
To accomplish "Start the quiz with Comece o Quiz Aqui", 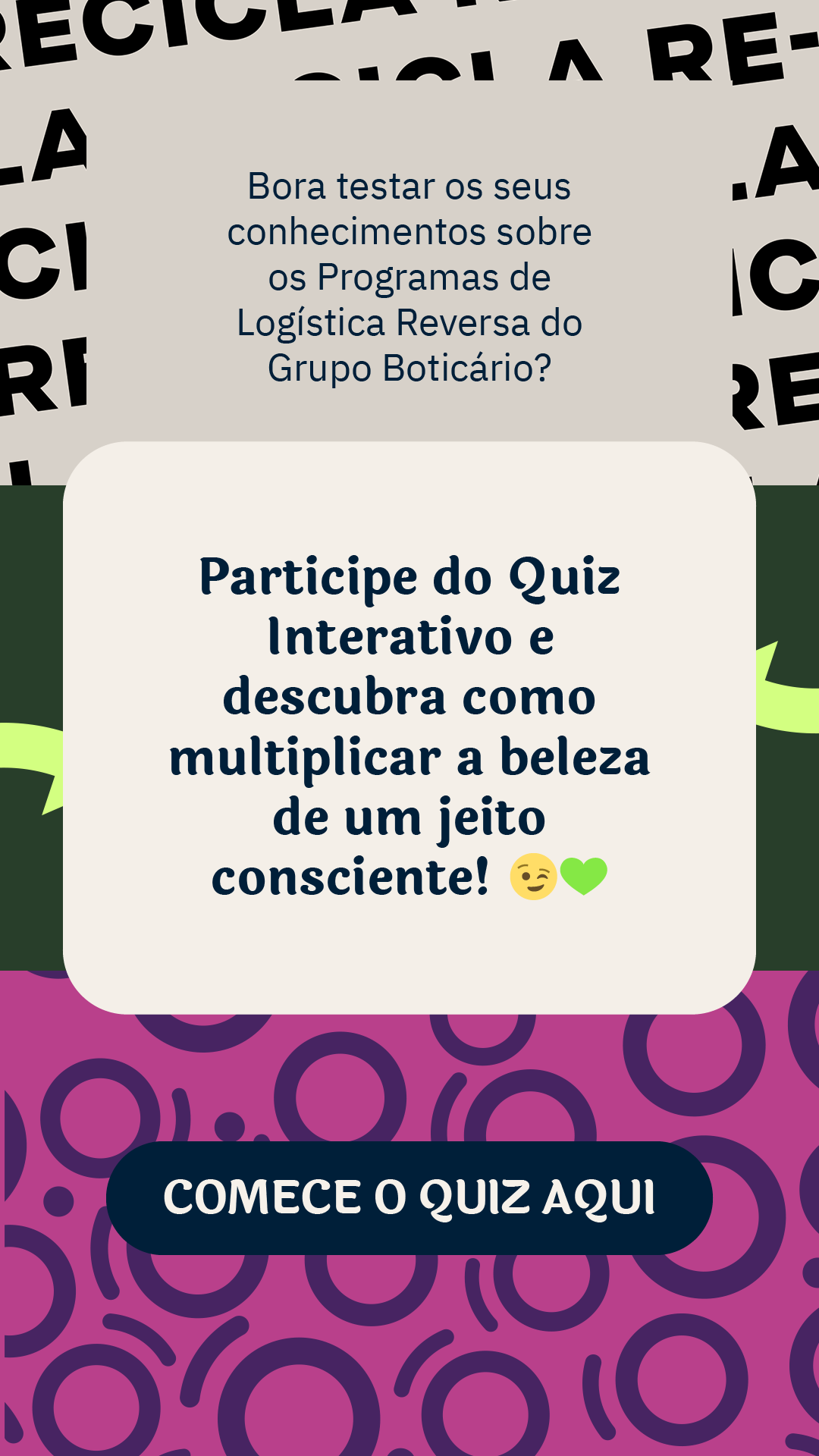I will click(409, 1198).
